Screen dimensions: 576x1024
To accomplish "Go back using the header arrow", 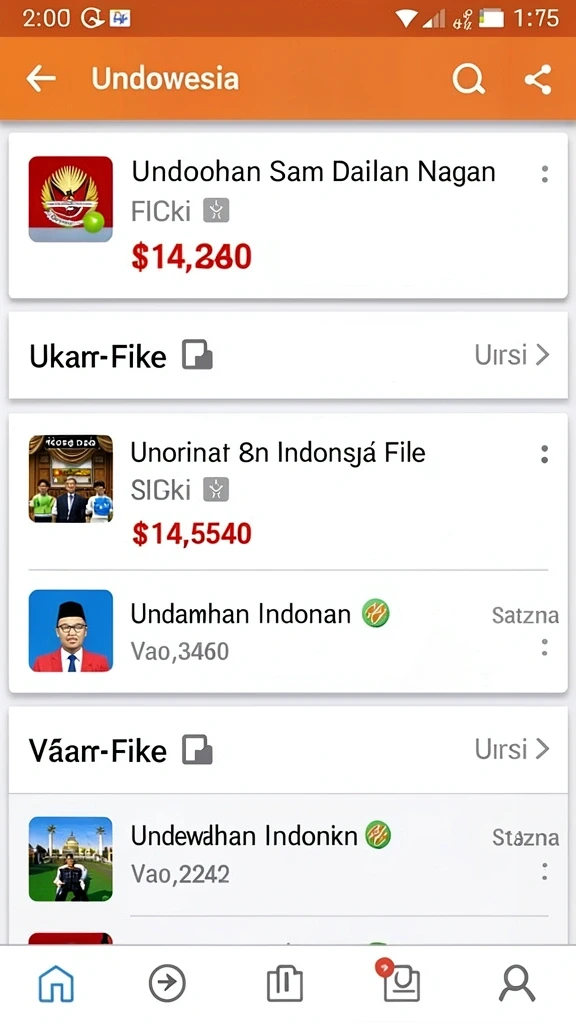I will pos(40,79).
